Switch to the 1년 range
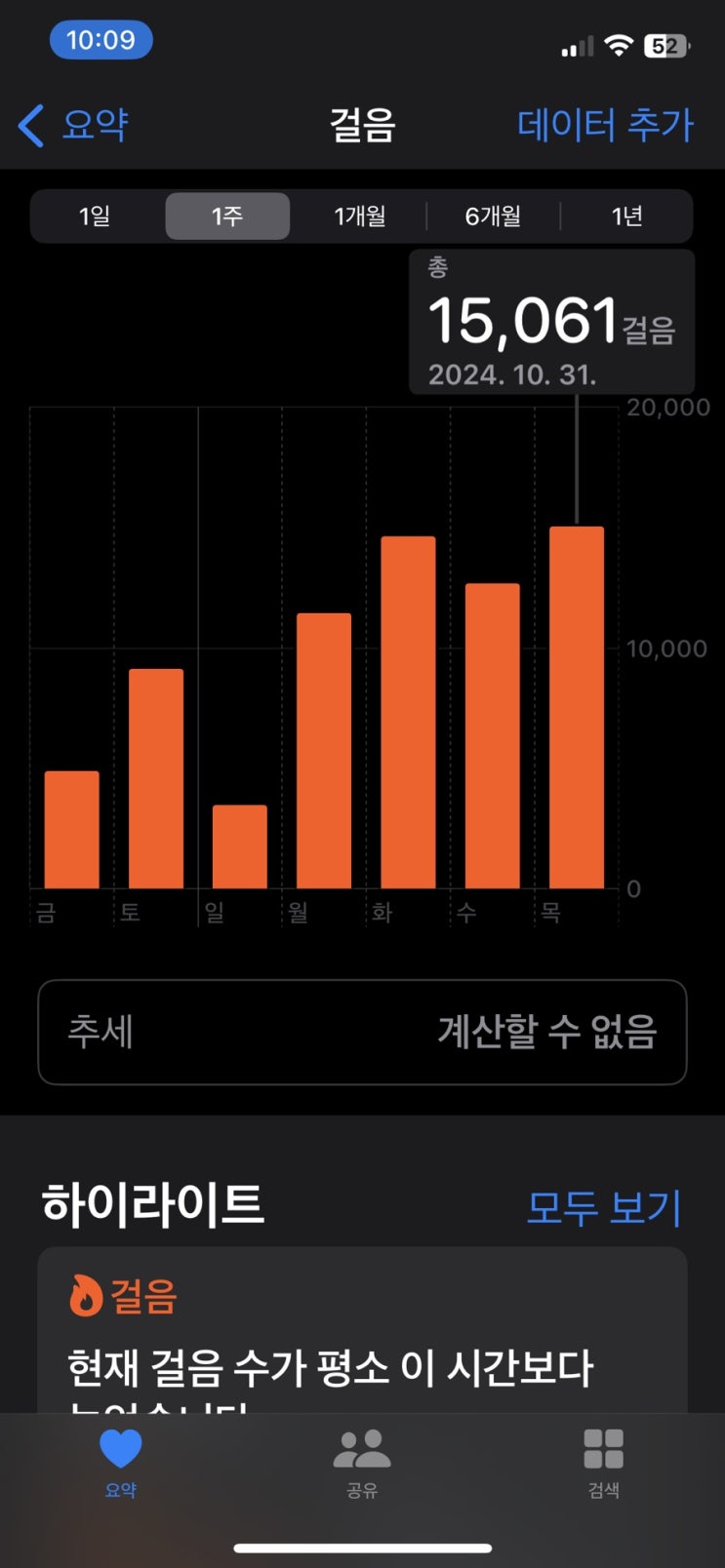The height and width of the screenshot is (1568, 725). pyautogui.click(x=626, y=216)
